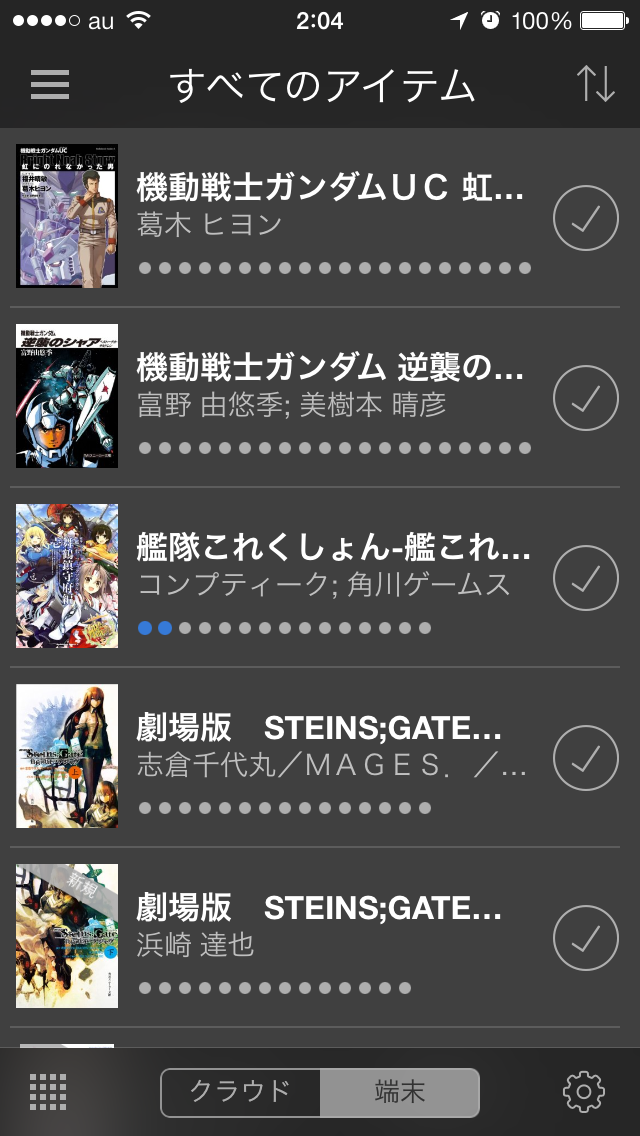
Task: Tap the checkmark for 志倉千代丸 STEINS;GATE
Action: coord(585,757)
